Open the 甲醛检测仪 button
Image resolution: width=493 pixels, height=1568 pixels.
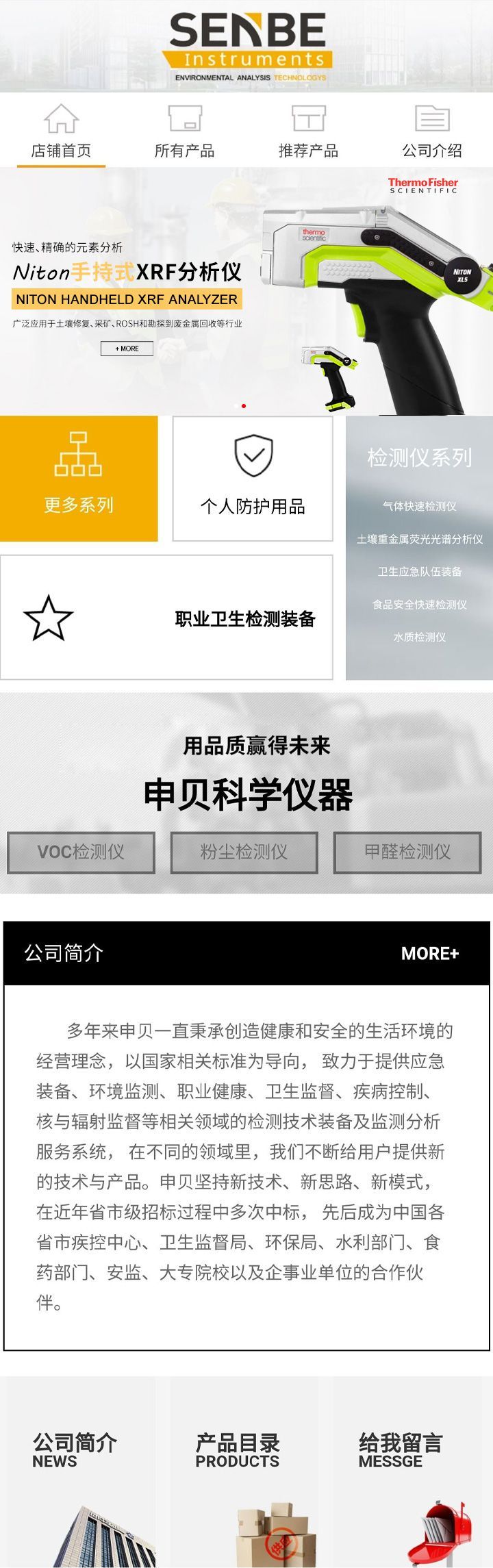click(407, 852)
